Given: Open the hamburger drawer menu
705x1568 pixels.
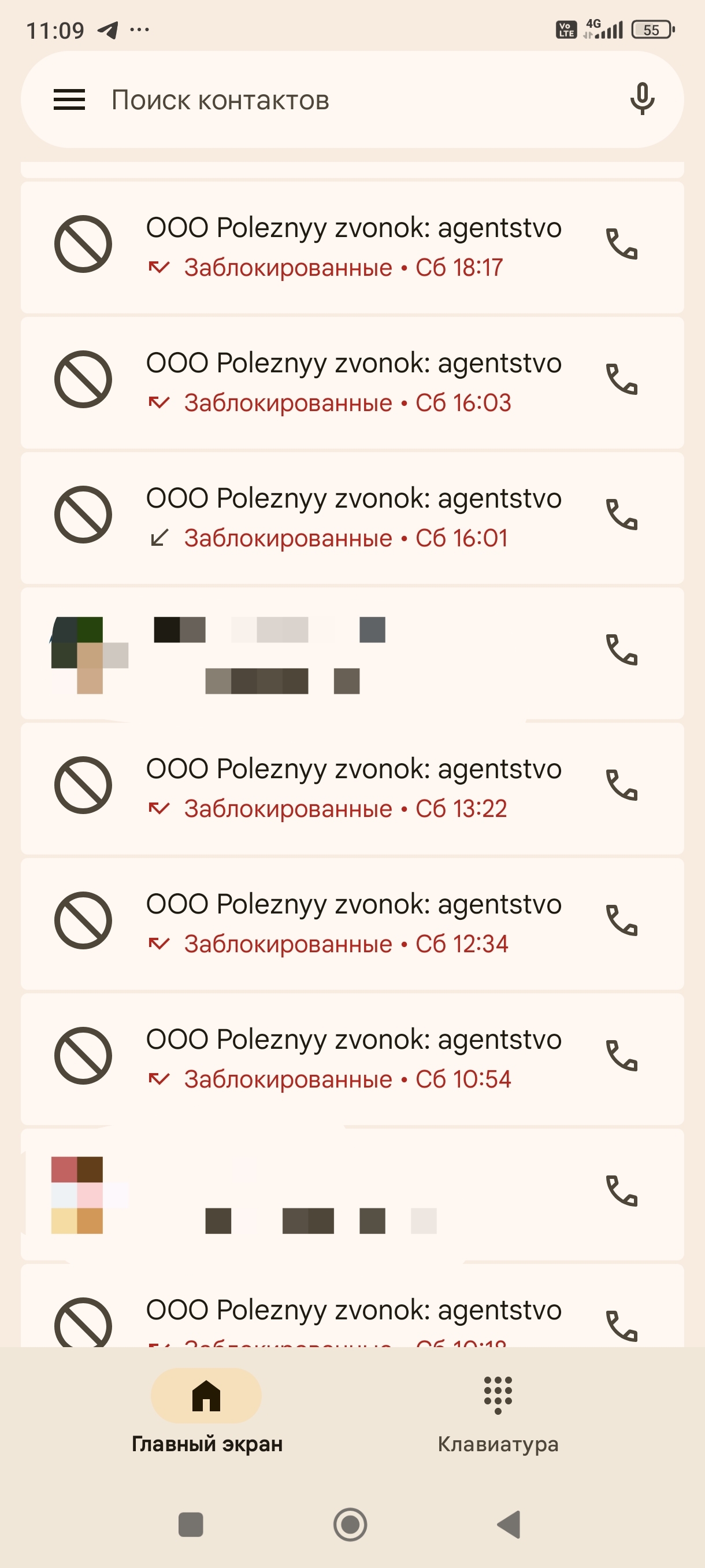Looking at the screenshot, I should click(x=69, y=99).
